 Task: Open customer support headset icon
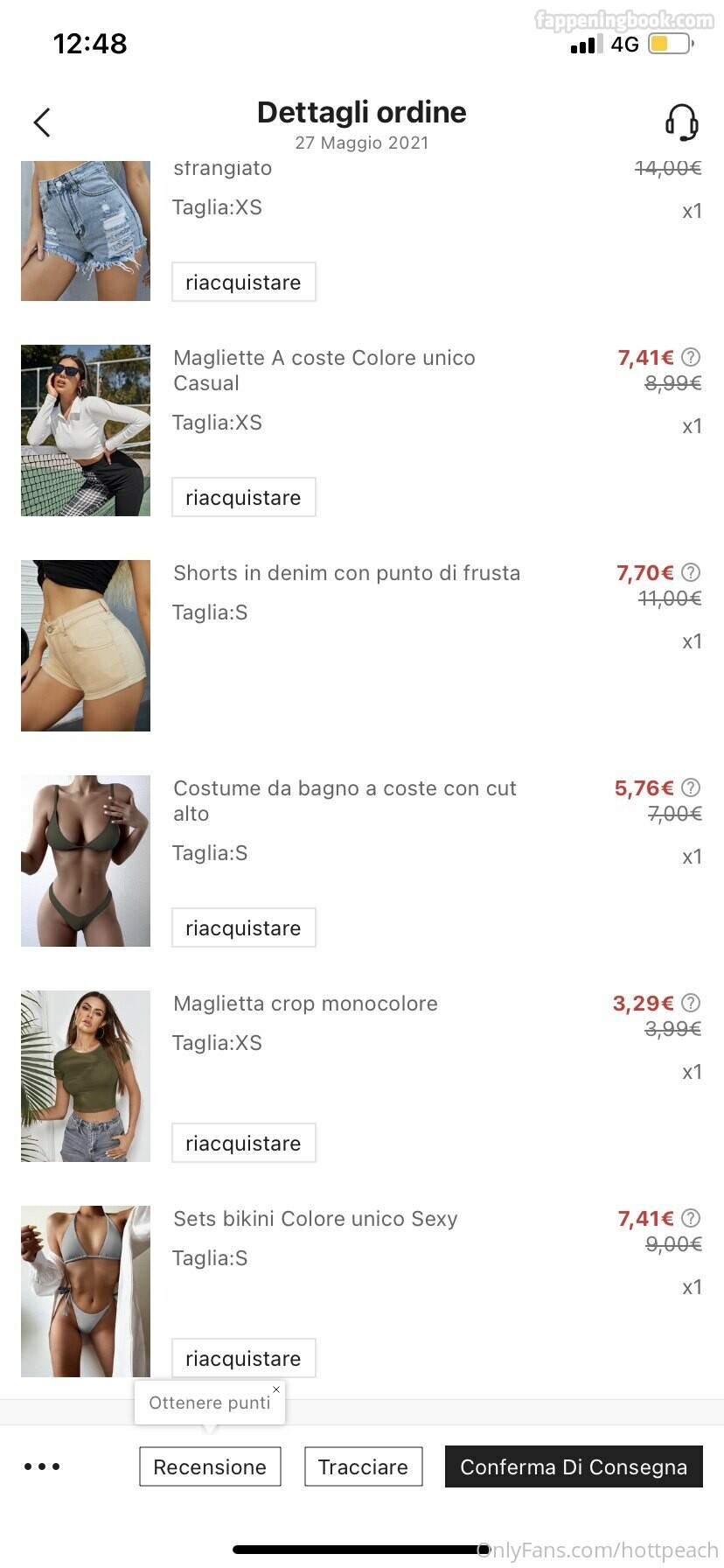(x=681, y=122)
